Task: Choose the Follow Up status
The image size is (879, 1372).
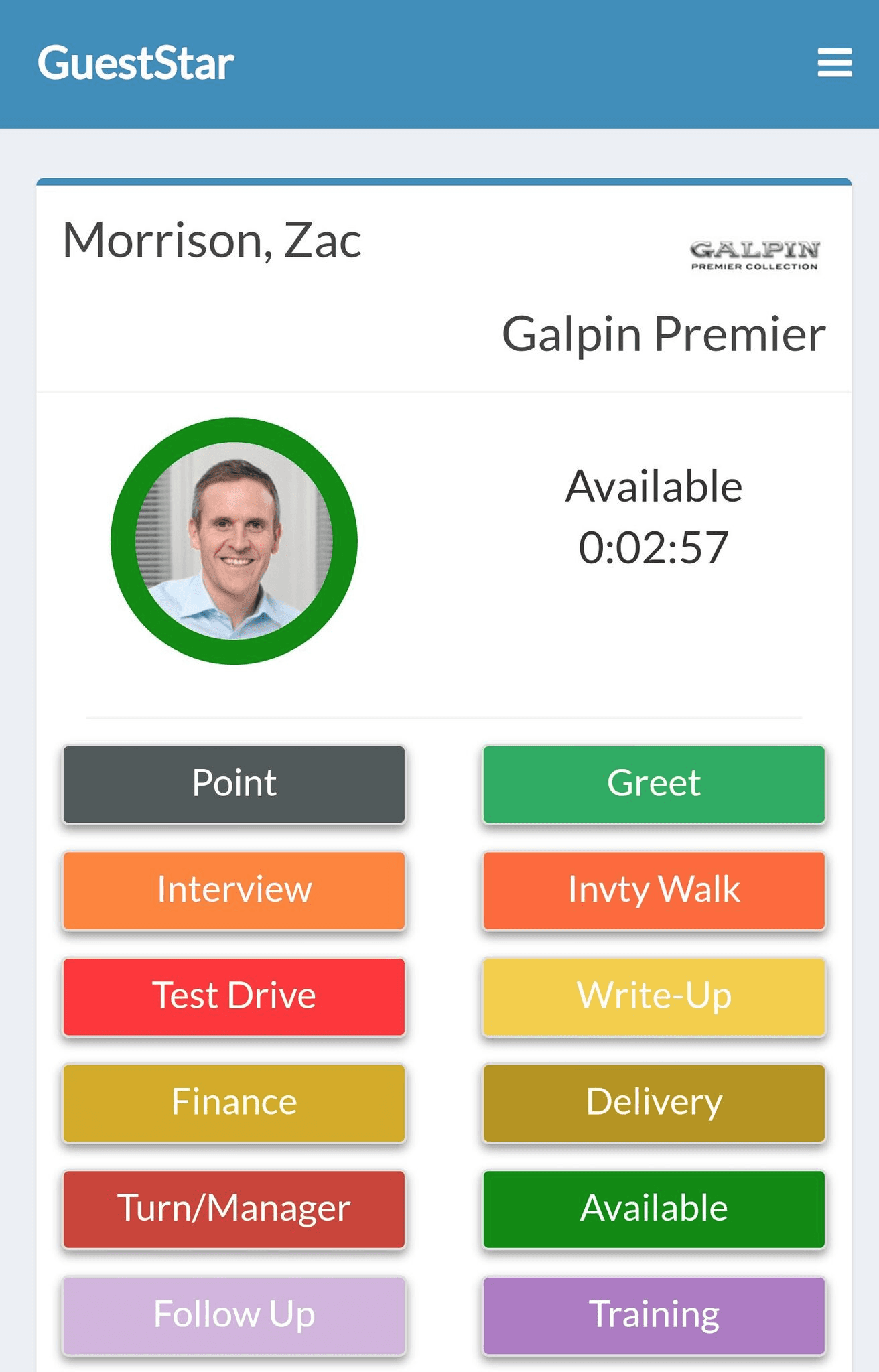Action: click(234, 1315)
